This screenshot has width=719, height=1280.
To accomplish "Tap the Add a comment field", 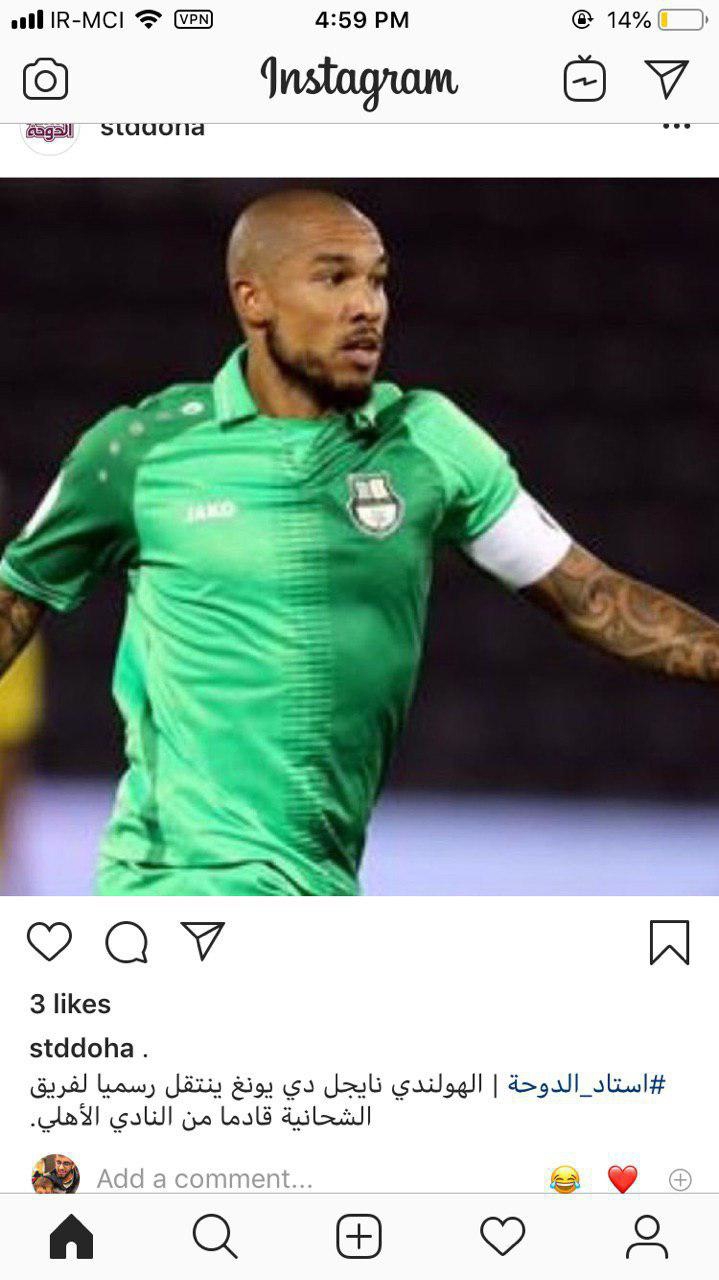I will (x=205, y=1179).
